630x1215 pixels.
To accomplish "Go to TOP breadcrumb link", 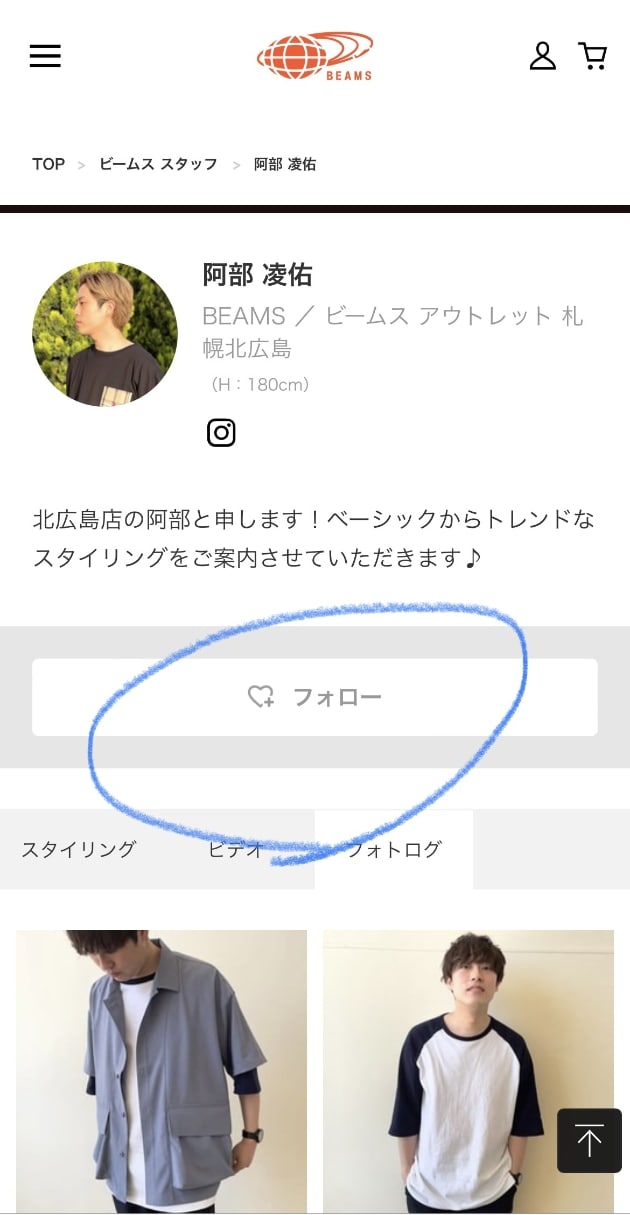I will tap(48, 164).
